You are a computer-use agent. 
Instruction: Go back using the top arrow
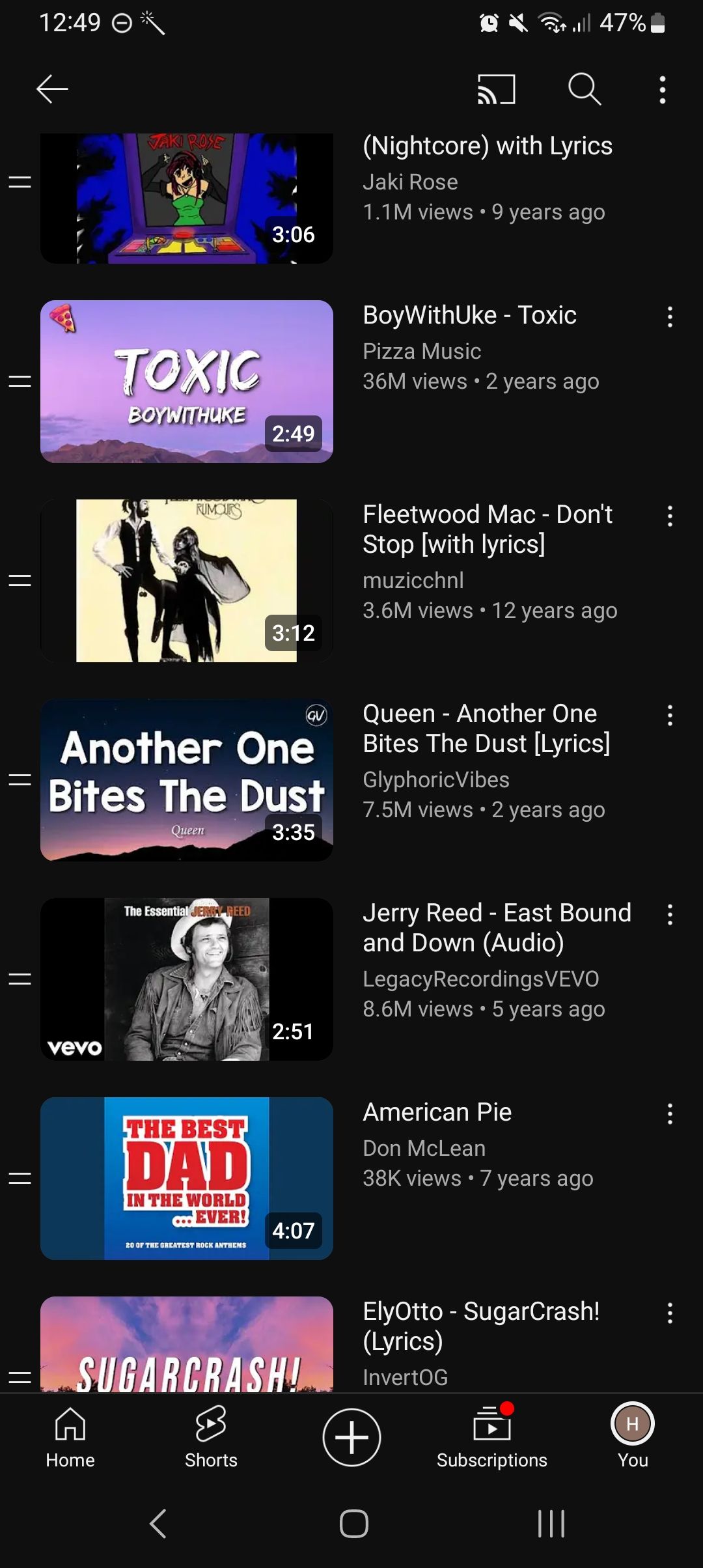pyautogui.click(x=52, y=89)
